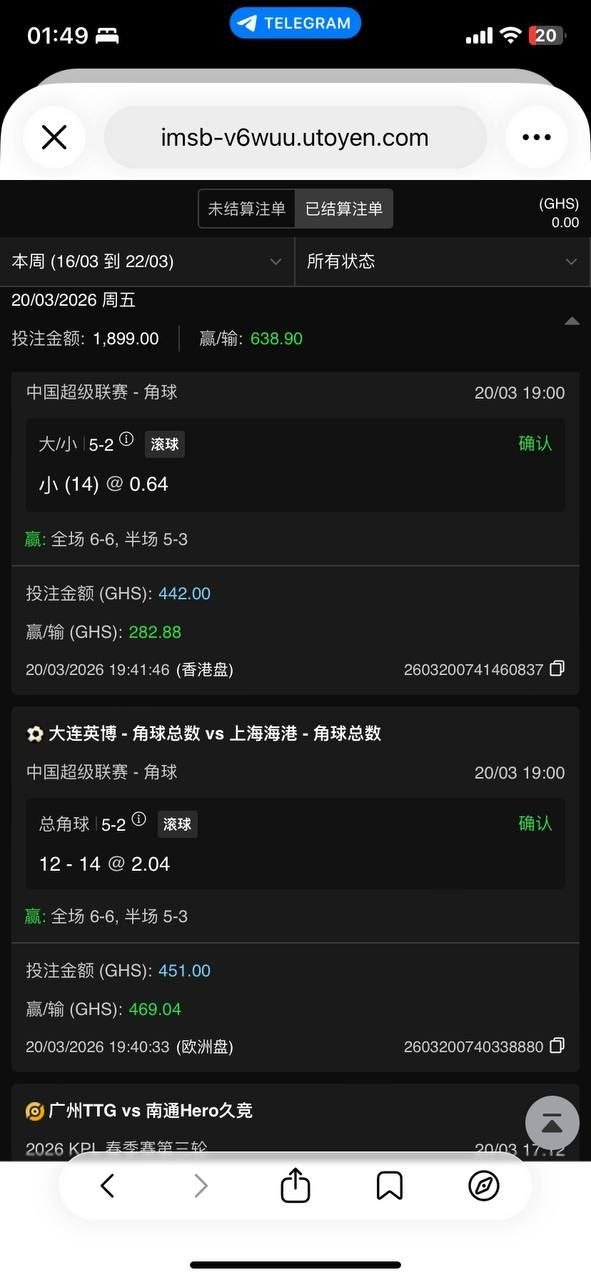The image size is (591, 1280).
Task: Return to Telegram via top pill
Action: 295,23
